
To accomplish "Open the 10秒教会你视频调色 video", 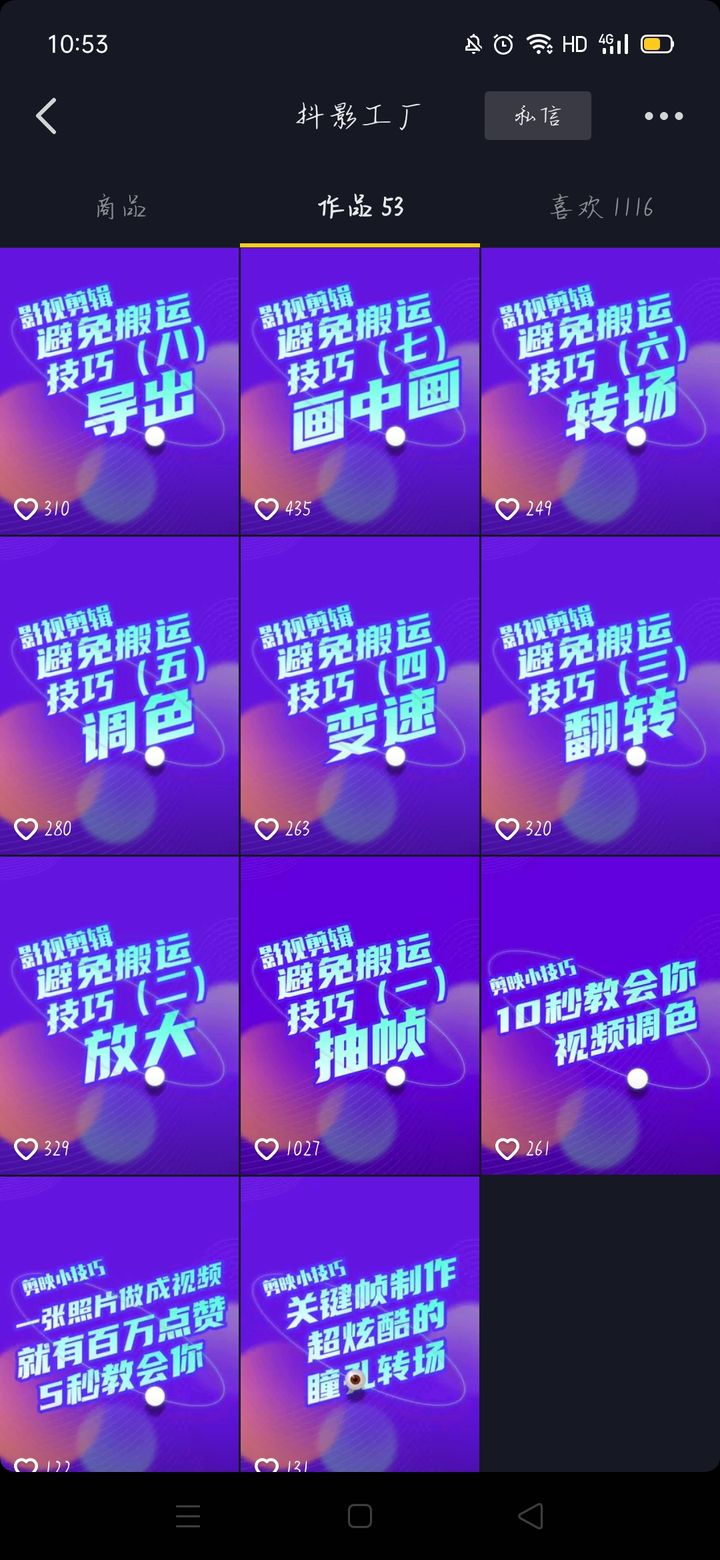I will [600, 1016].
